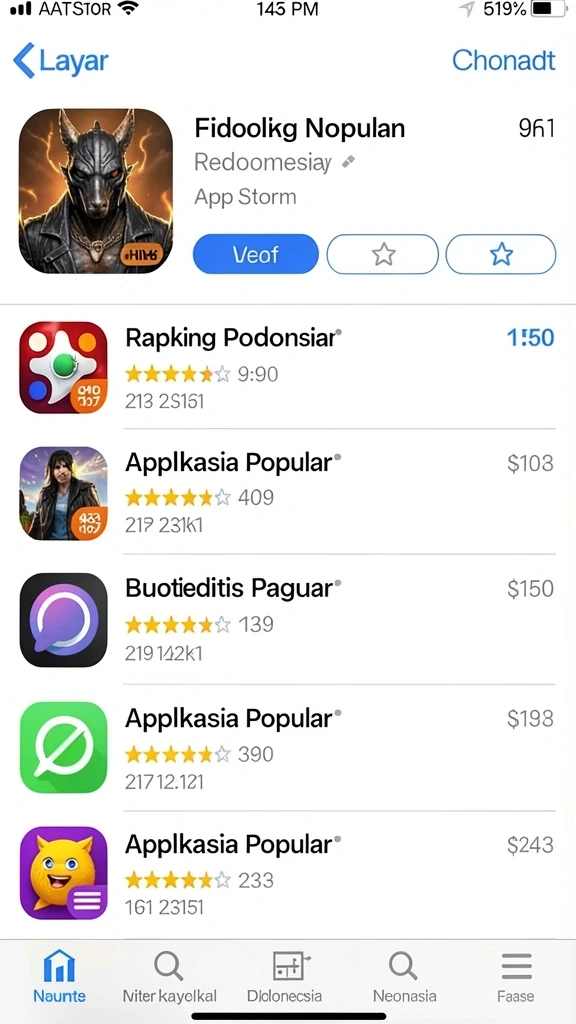Tap the blue star outline button
Image resolution: width=576 pixels, height=1024 pixels.
coord(501,254)
